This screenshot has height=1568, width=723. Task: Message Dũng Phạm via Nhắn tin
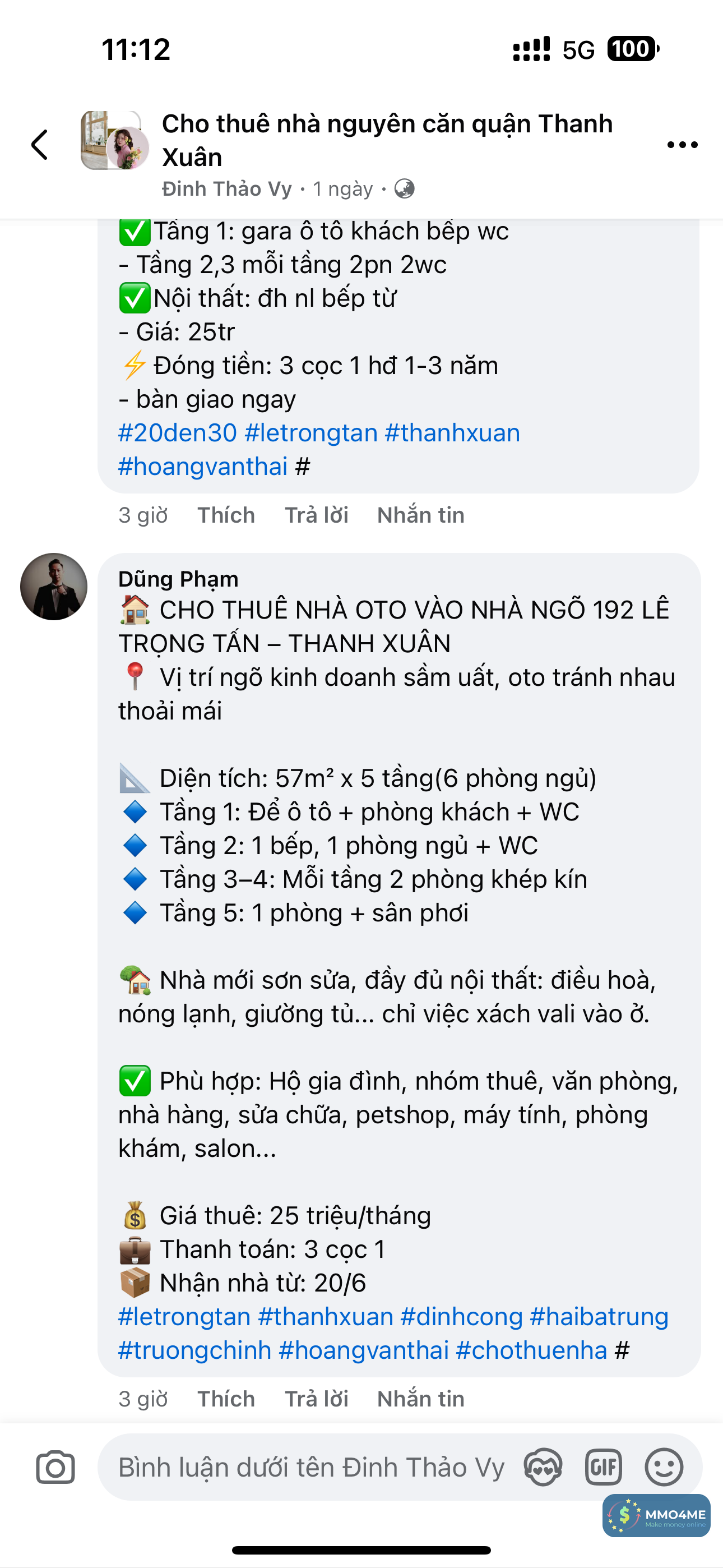420,1399
